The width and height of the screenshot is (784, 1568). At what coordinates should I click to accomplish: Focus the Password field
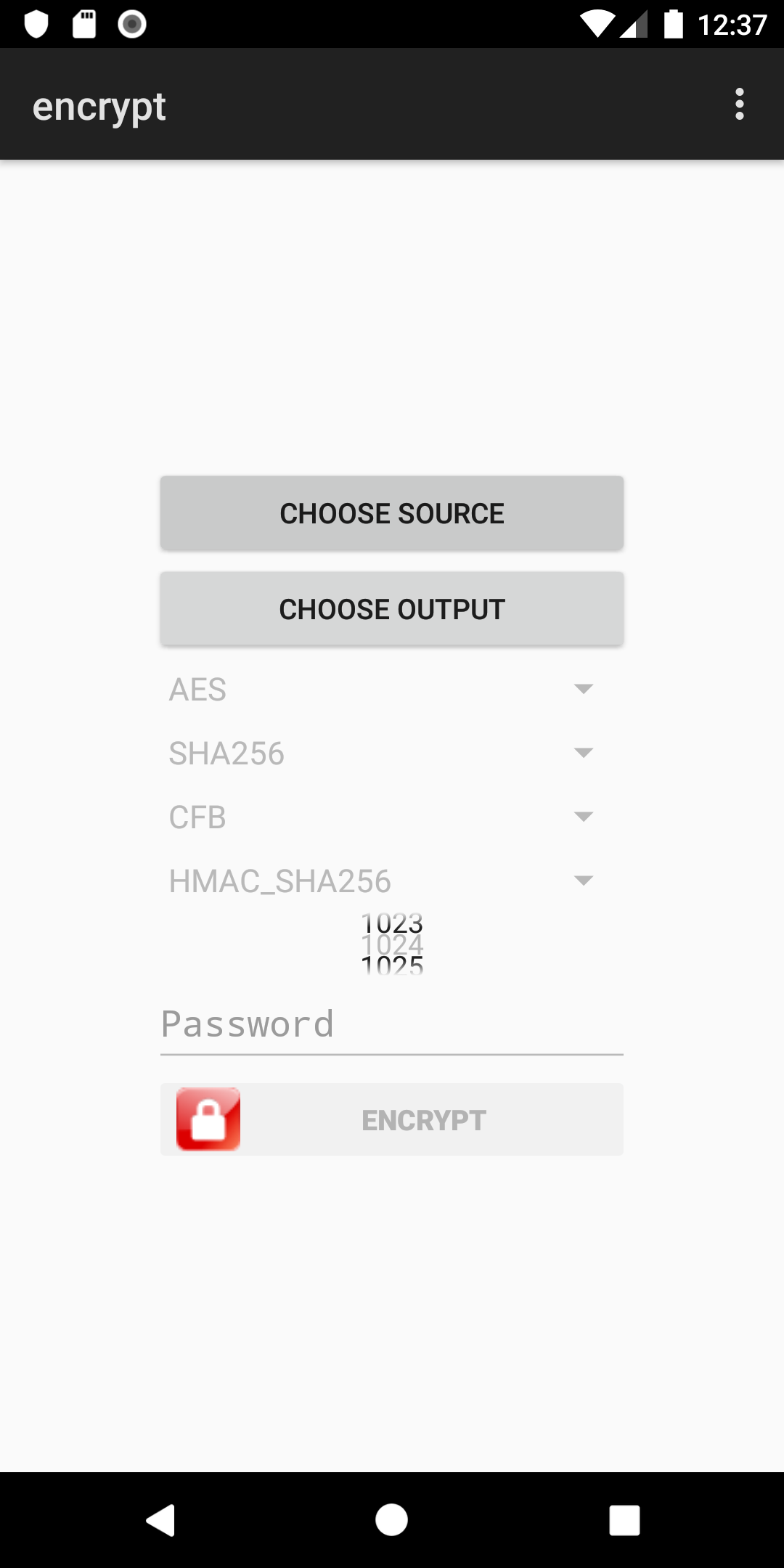point(392,1024)
